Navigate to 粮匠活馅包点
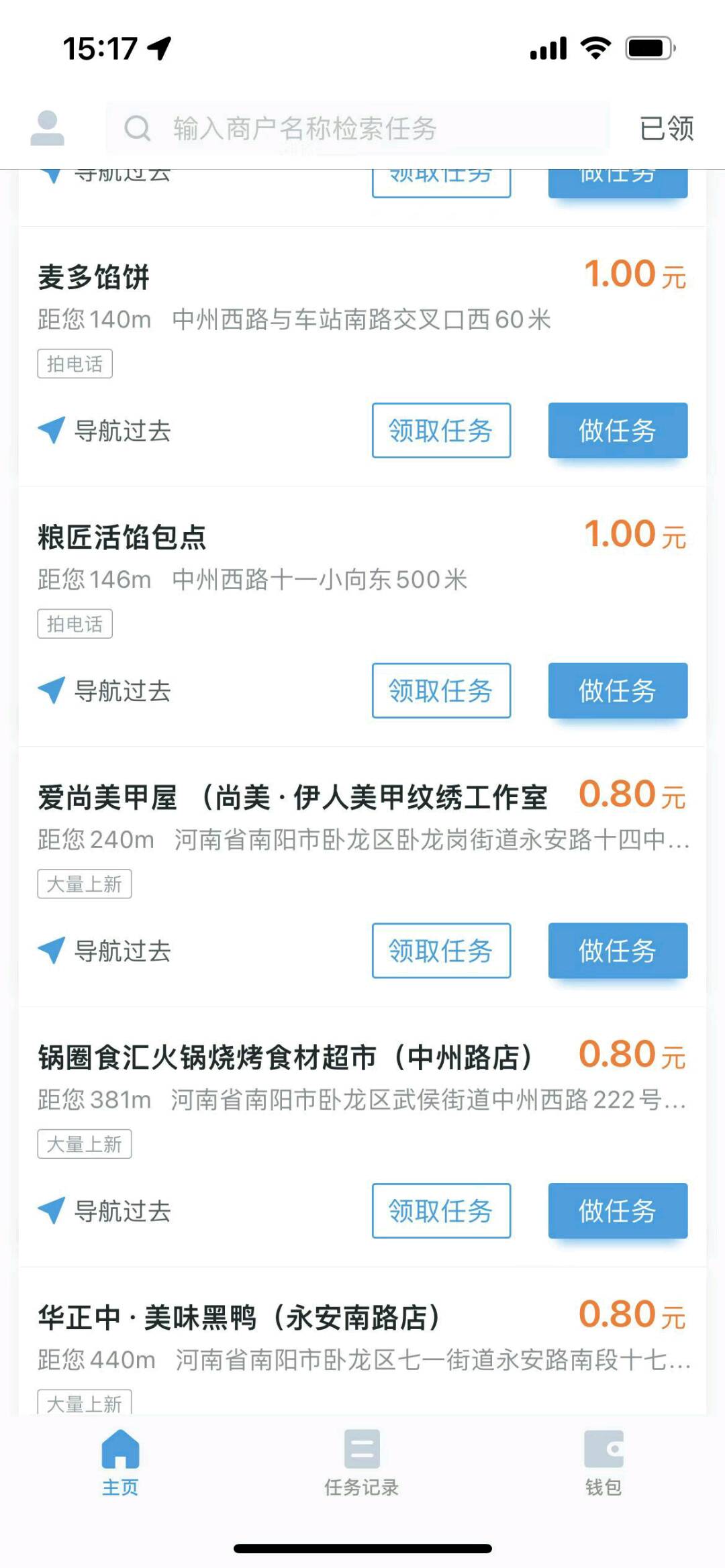The width and height of the screenshot is (725, 1568). [x=105, y=690]
